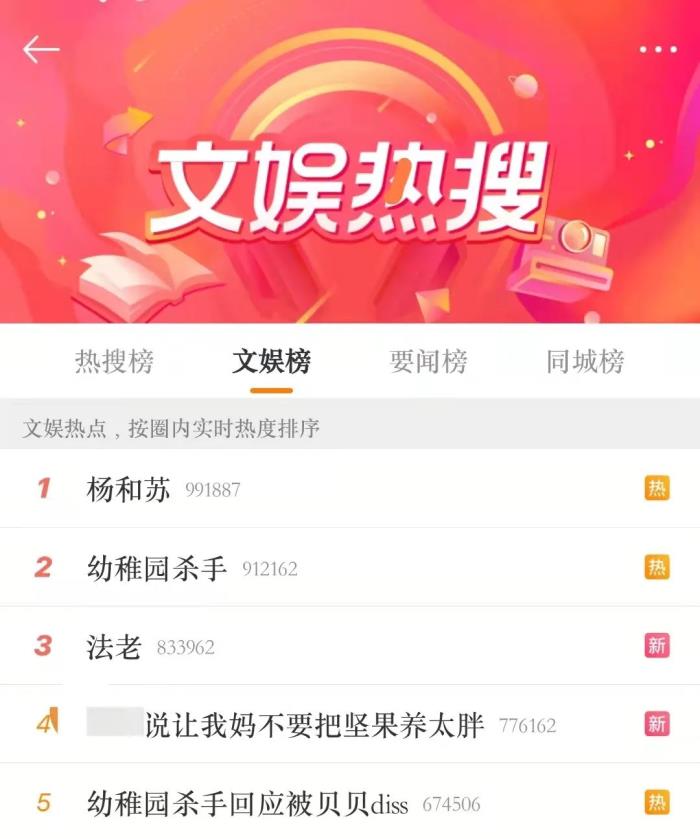The height and width of the screenshot is (839, 700).
Task: Select the 文娱榜 tab
Action: tap(271, 361)
